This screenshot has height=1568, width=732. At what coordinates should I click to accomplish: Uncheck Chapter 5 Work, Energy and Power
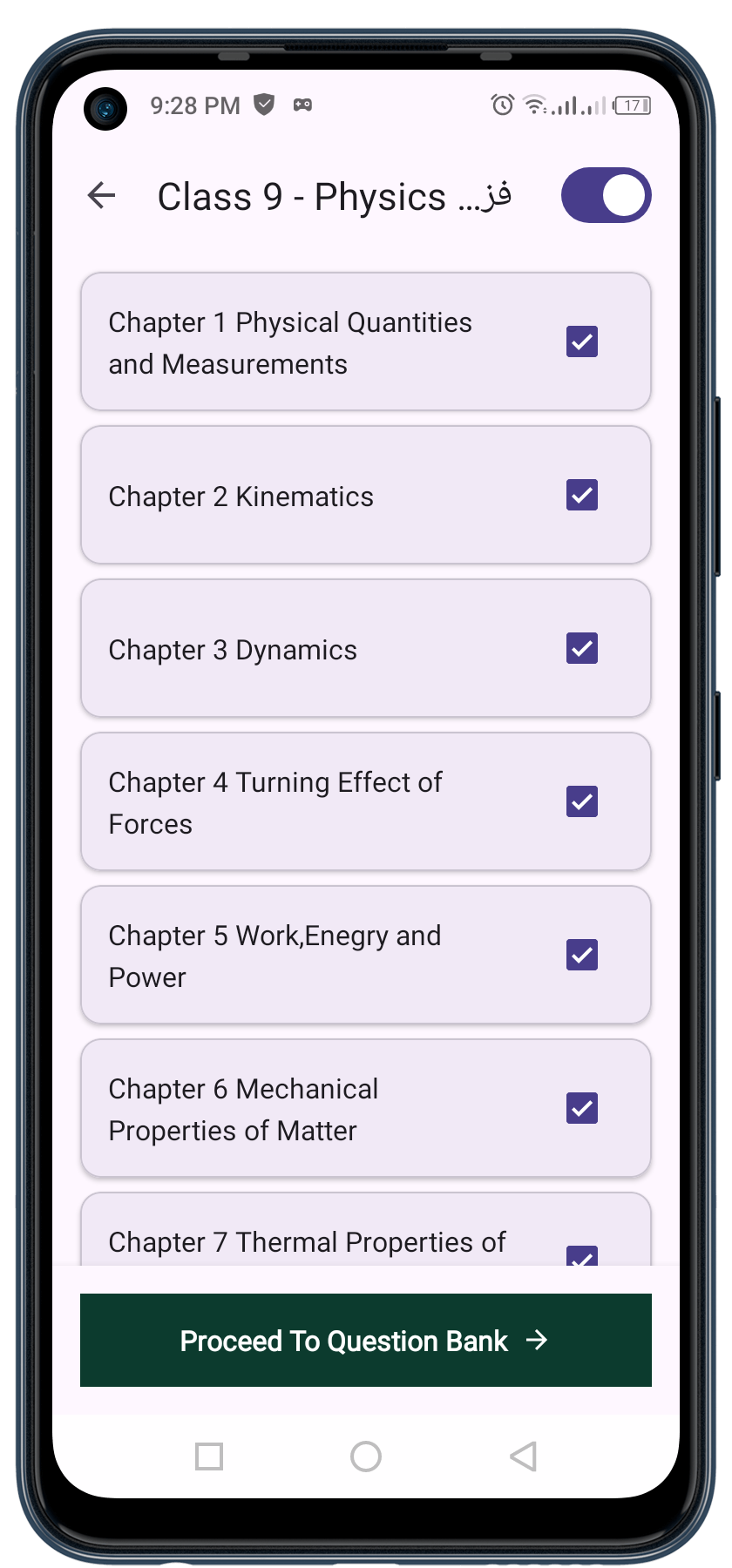click(581, 955)
